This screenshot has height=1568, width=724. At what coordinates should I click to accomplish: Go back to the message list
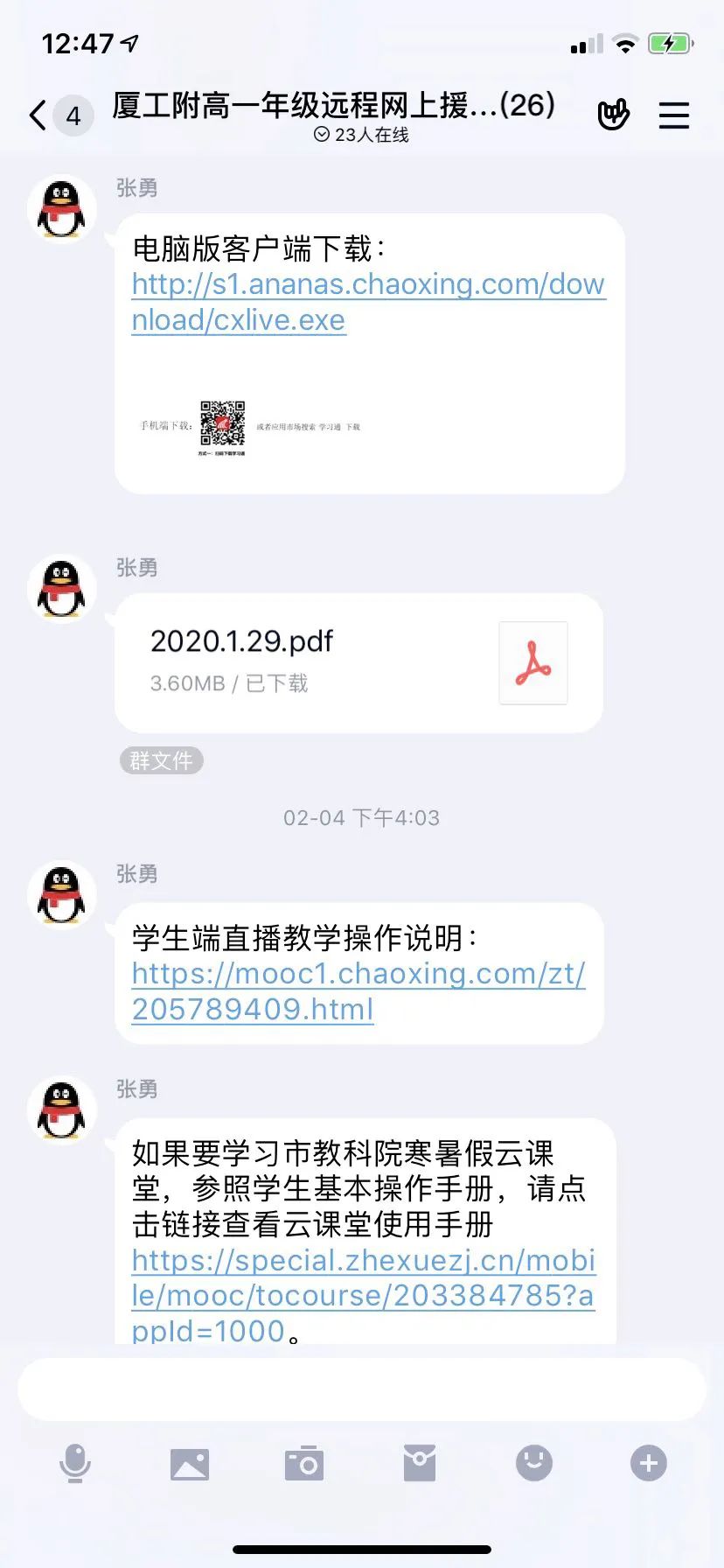[x=38, y=115]
